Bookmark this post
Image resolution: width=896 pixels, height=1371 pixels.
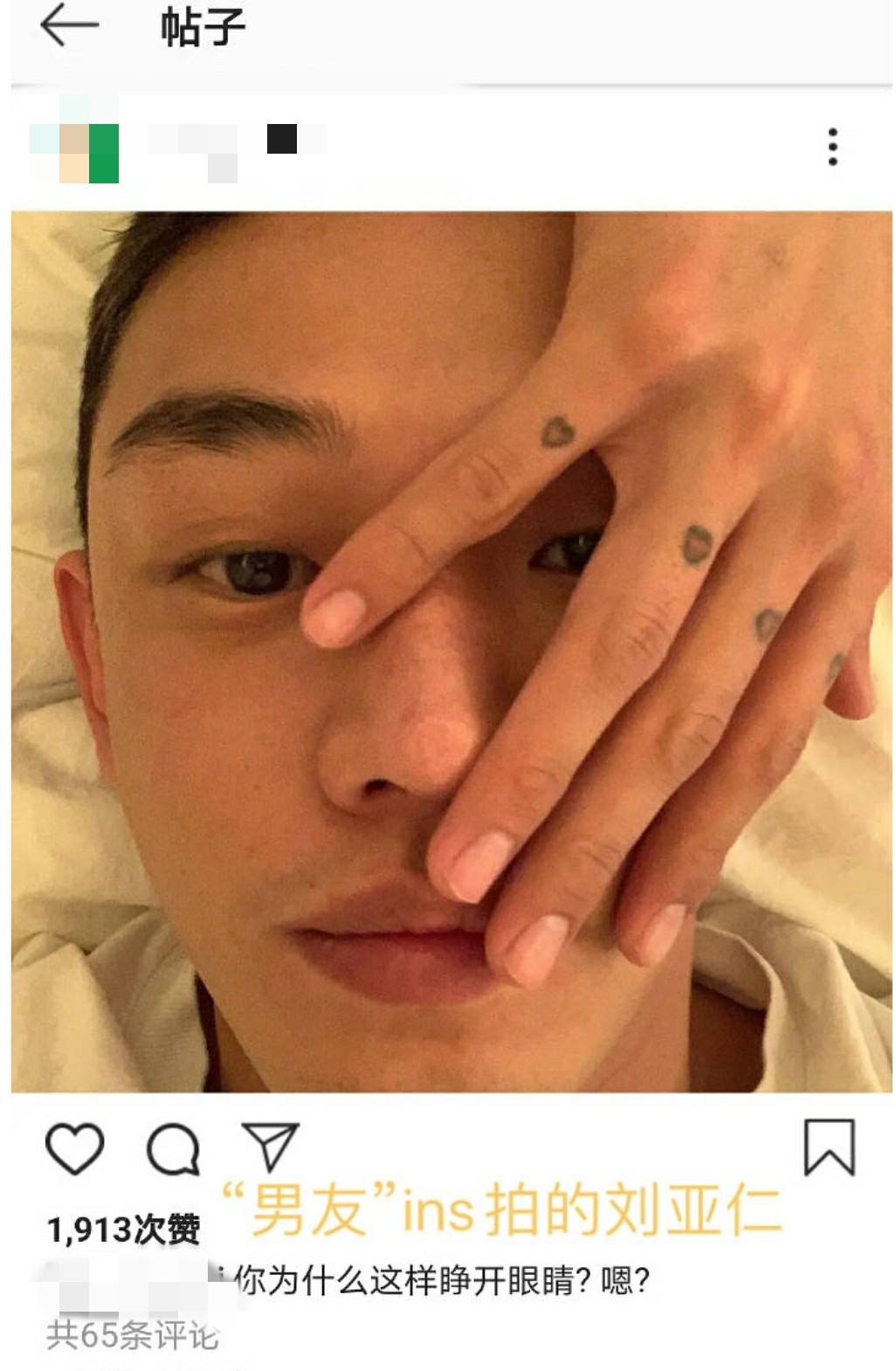pos(828,1147)
